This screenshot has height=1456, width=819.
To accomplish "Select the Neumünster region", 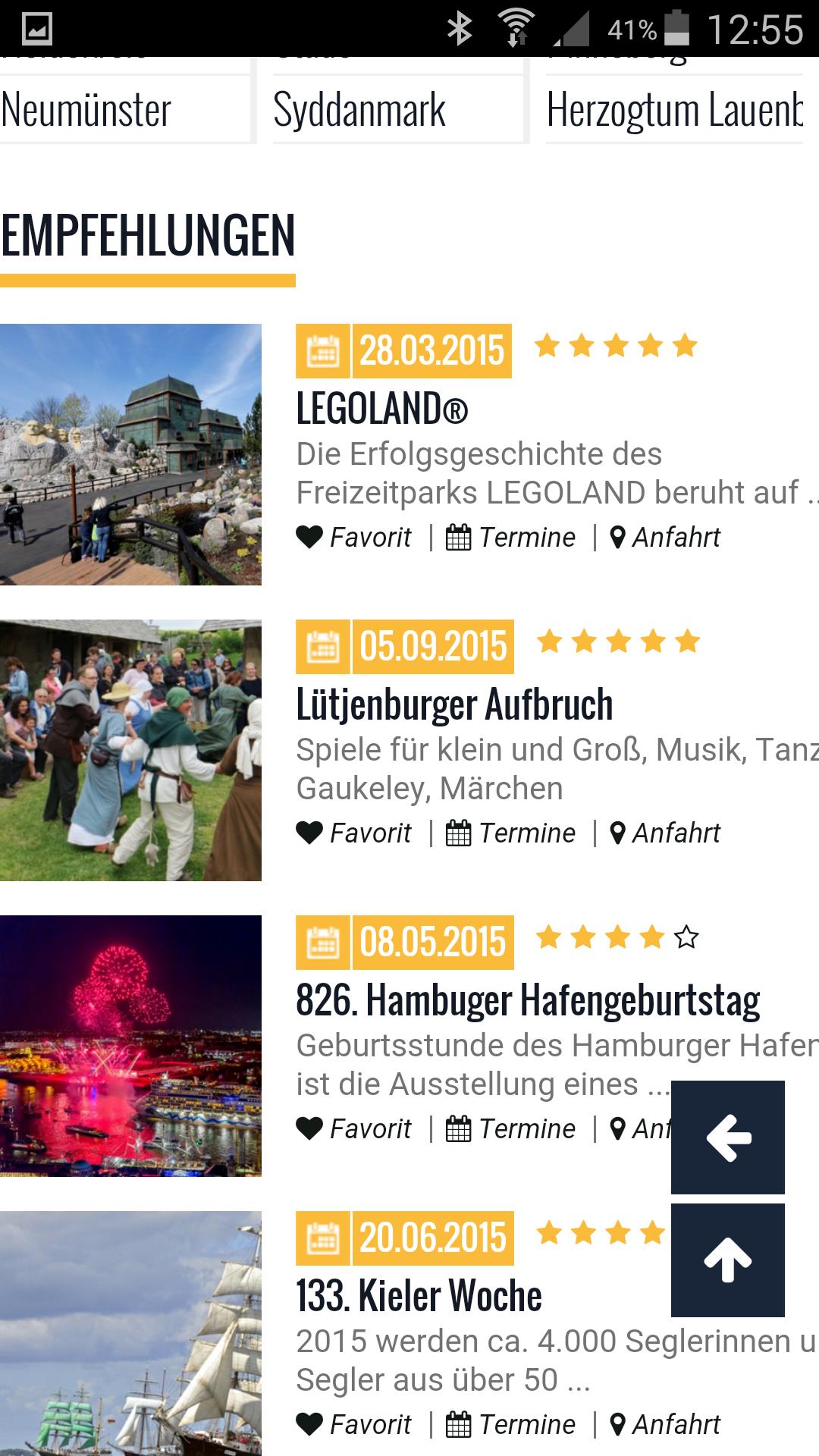I will 86,110.
